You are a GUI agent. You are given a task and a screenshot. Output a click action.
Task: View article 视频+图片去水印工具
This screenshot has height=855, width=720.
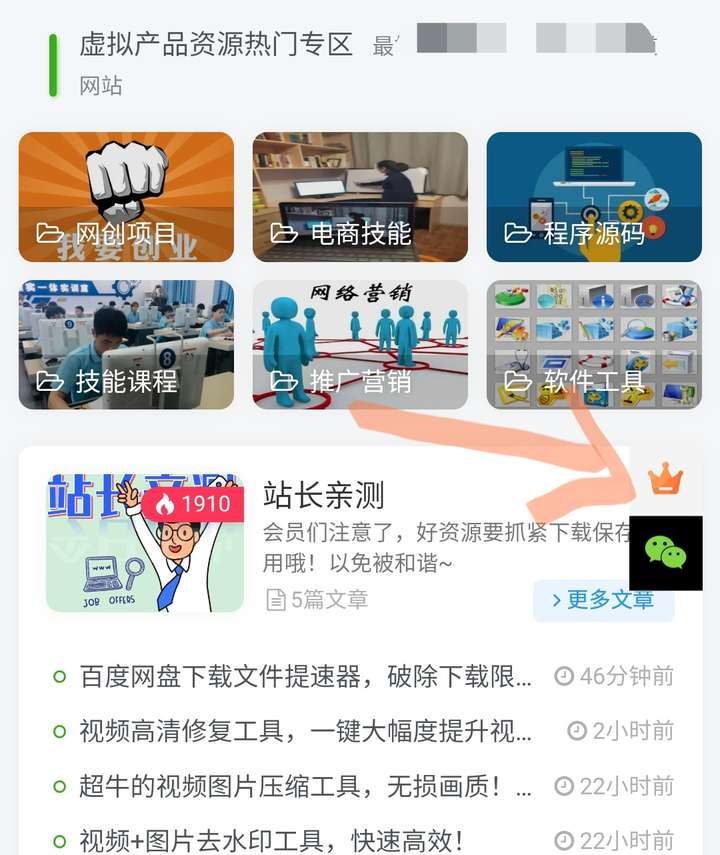pyautogui.click(x=271, y=841)
